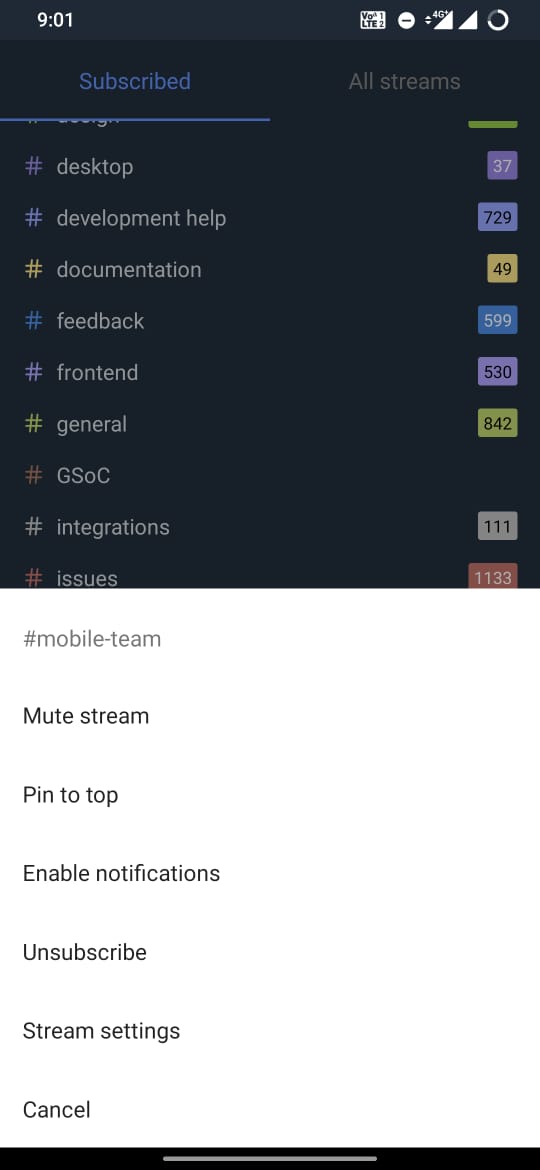540x1170 pixels.
Task: Enable notifications for this stream
Action: coord(270,874)
